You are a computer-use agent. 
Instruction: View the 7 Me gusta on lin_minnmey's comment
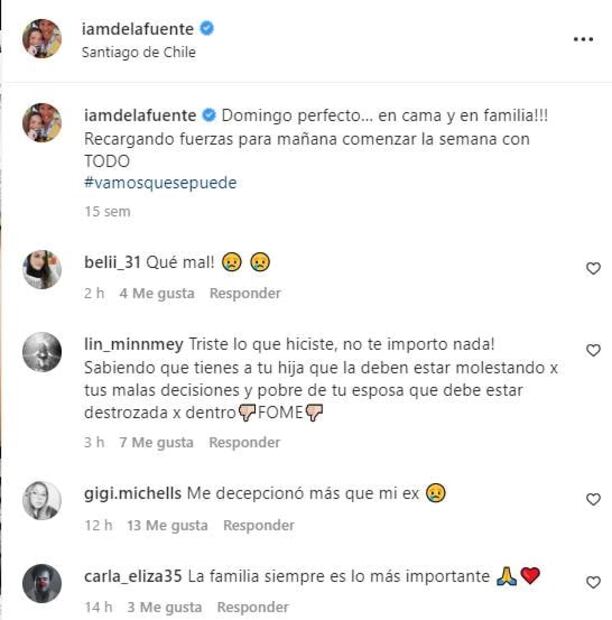(x=157, y=442)
